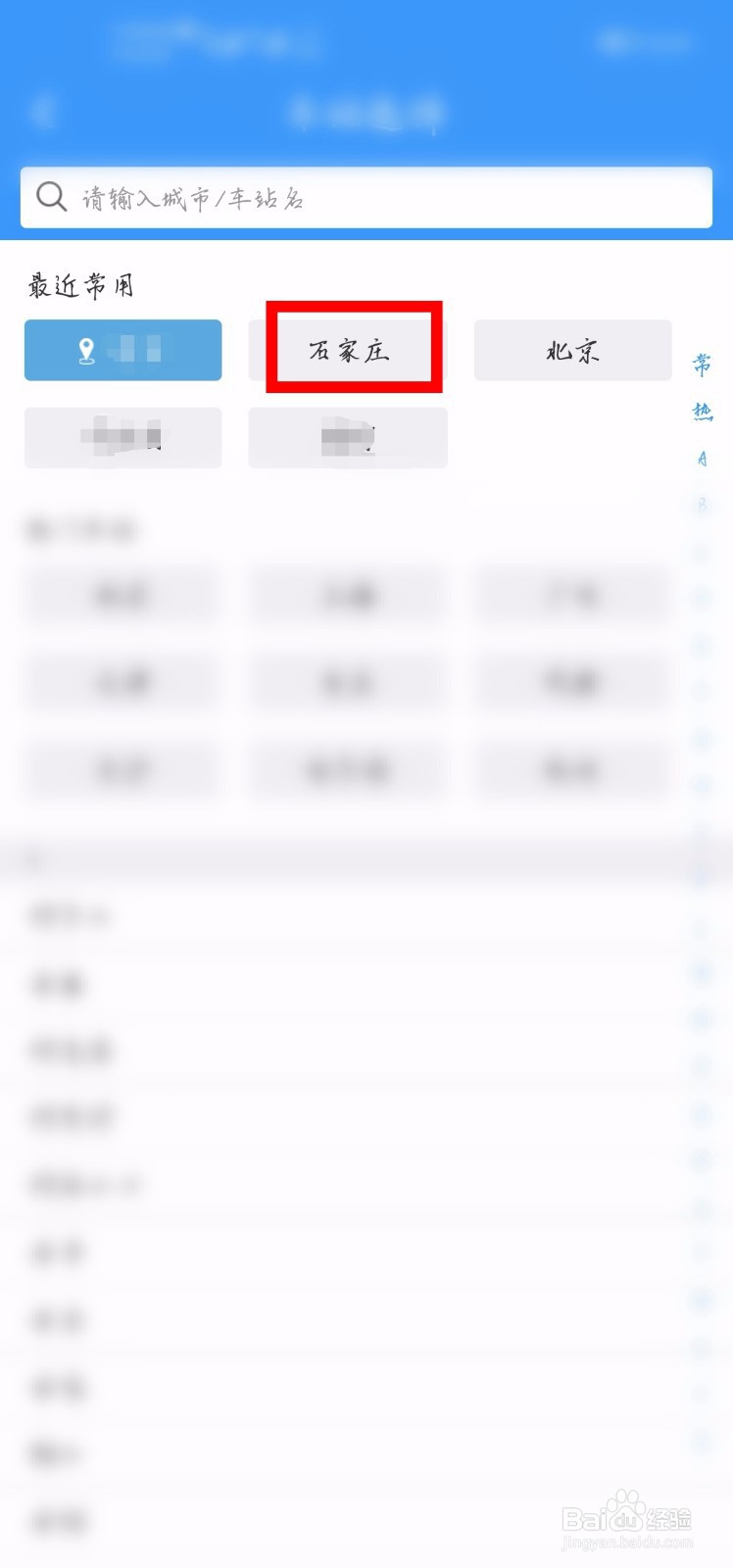Tap the first city in the hot stations grid
Viewport: 733px width, 1568px height.
(x=122, y=595)
